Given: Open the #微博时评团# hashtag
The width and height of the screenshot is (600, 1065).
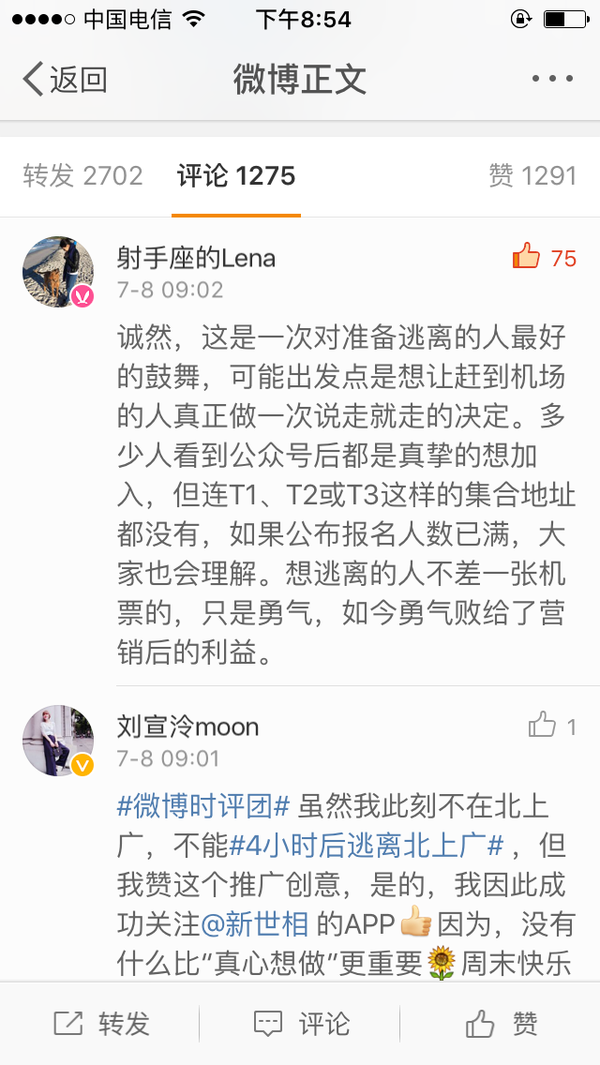Looking at the screenshot, I should coord(203,805).
